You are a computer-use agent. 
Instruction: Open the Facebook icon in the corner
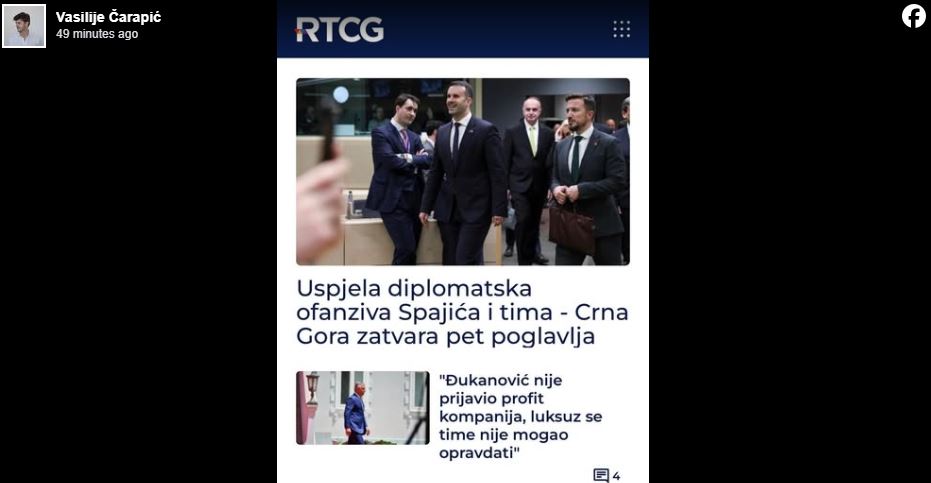[913, 16]
